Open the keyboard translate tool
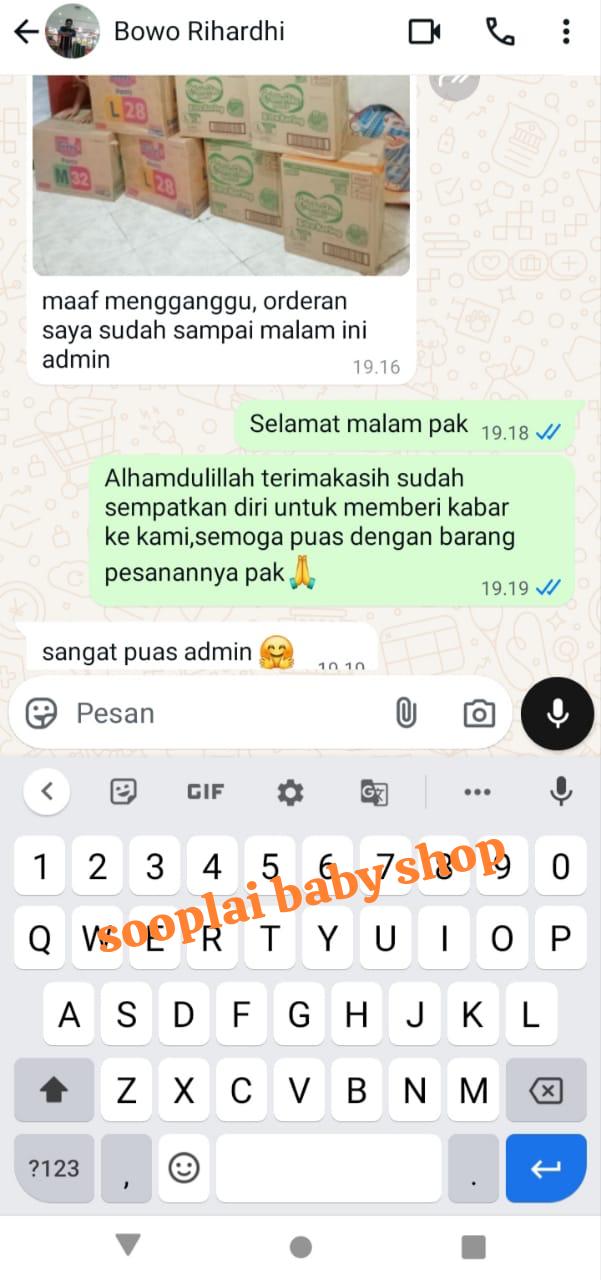The height and width of the screenshot is (1280, 601). pyautogui.click(x=374, y=793)
